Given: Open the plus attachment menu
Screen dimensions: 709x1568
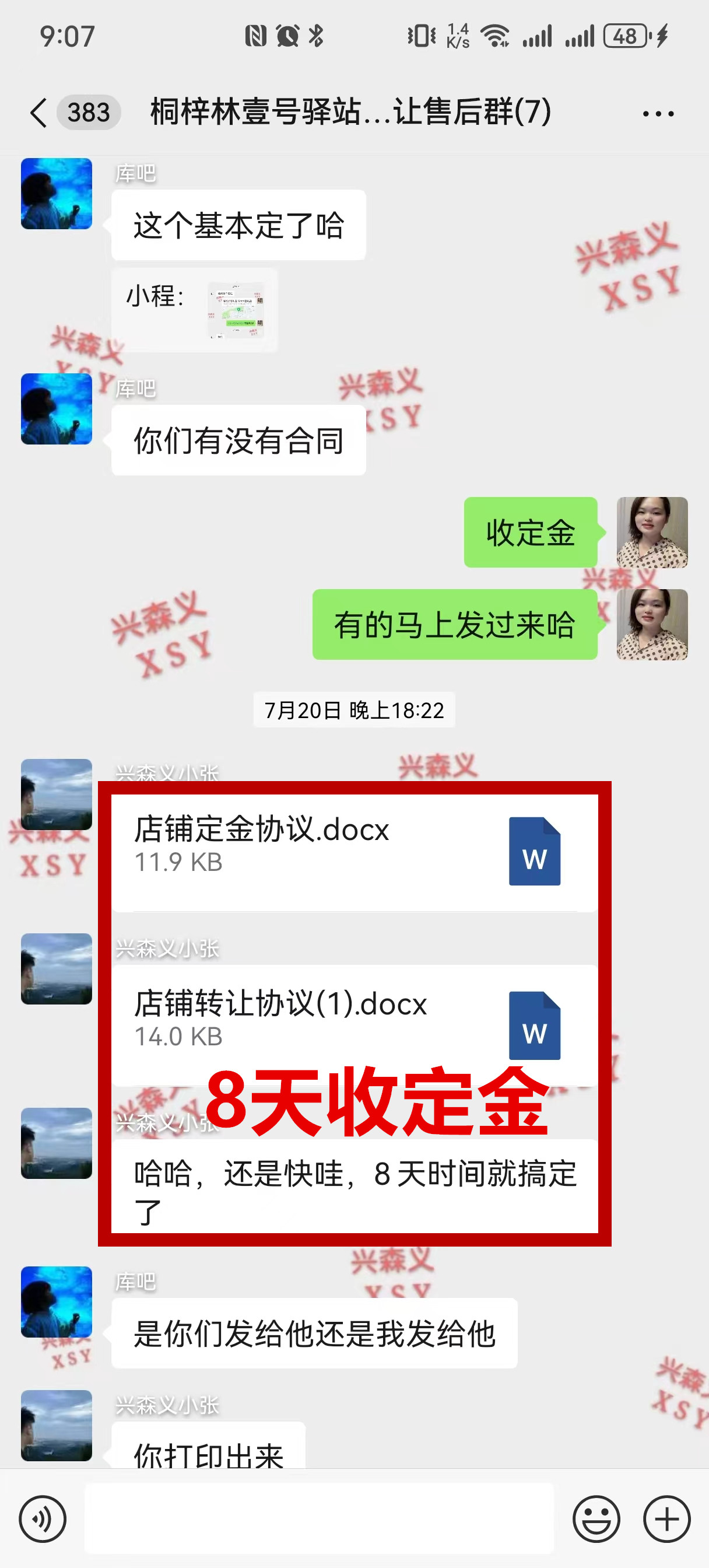Looking at the screenshot, I should click(x=666, y=1520).
